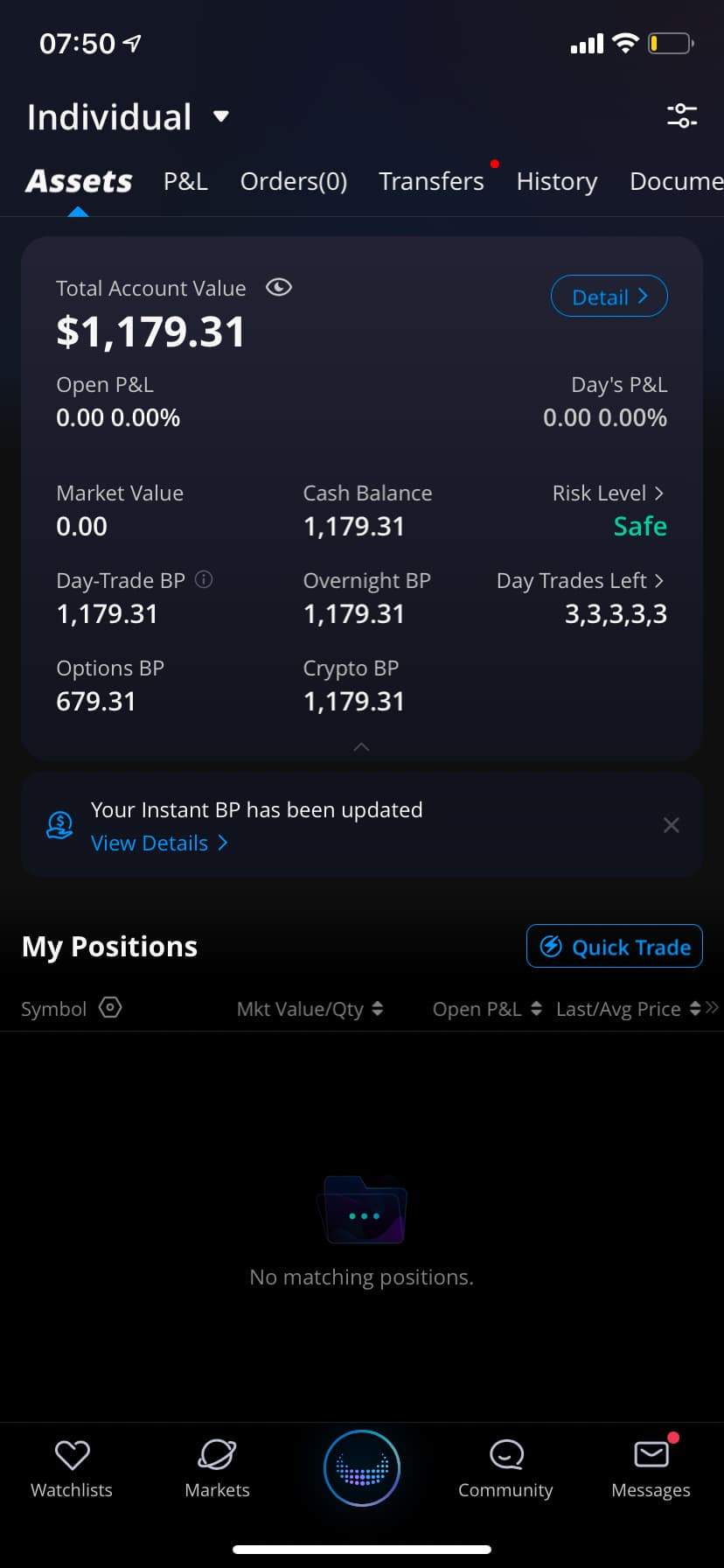Sort positions by Open P&L
Screen dimensions: 724x1568
click(487, 1009)
